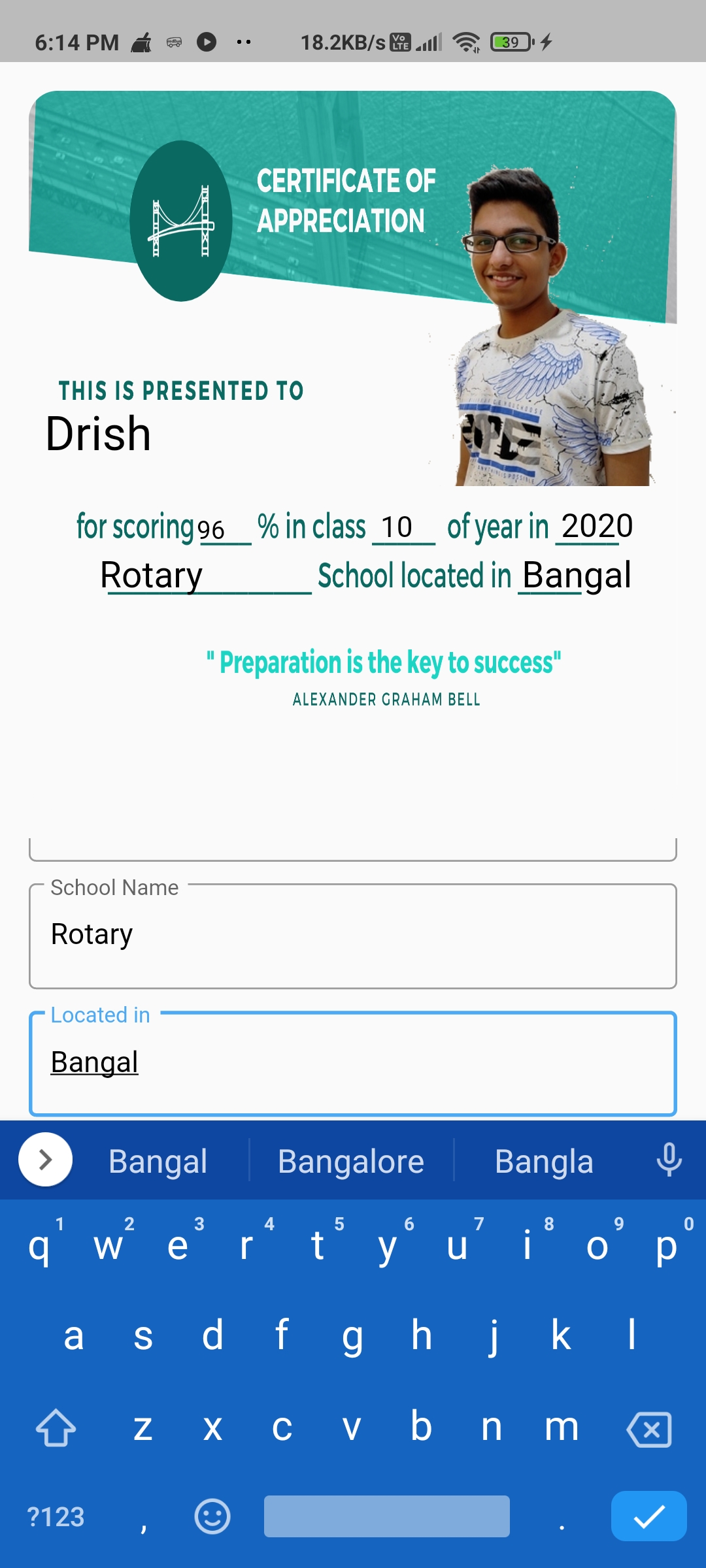Tap the keyboard backspace key
Image resolution: width=706 pixels, height=1568 pixels.
648,1429
